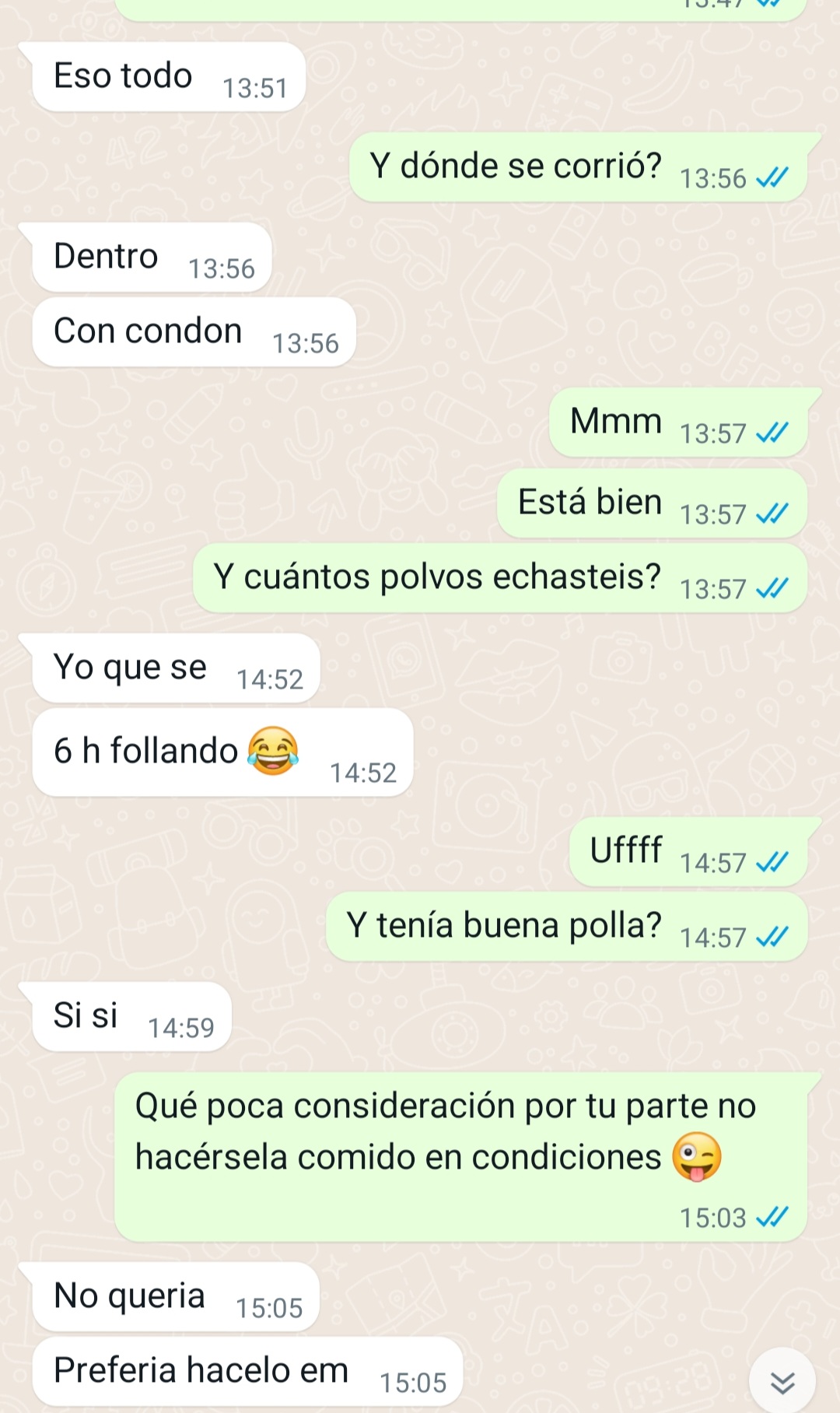Jump to latest messages with the down-arrow button
Screen dimensions: 840x1413
point(782,1381)
